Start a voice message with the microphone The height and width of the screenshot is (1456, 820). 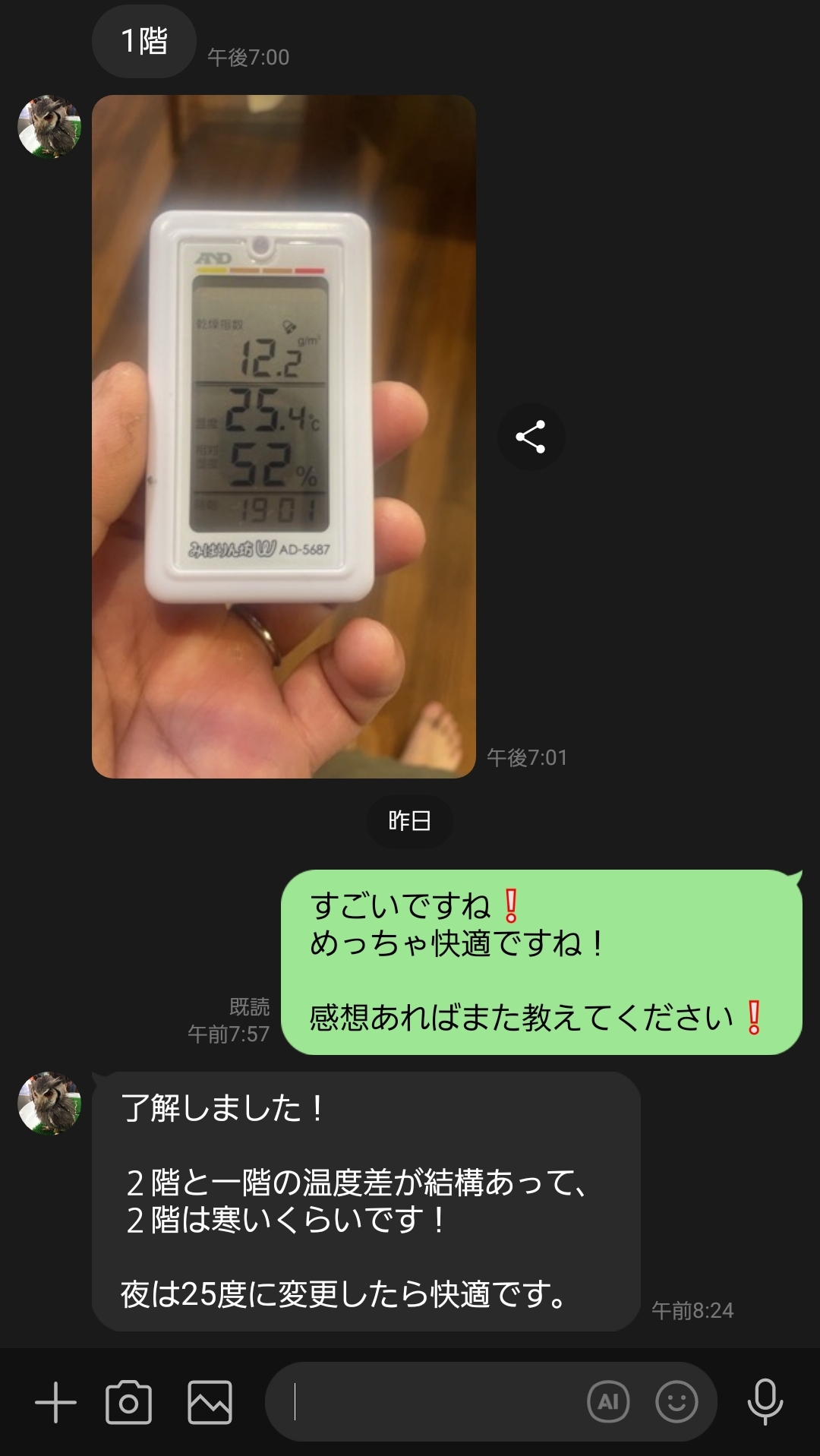(765, 1402)
